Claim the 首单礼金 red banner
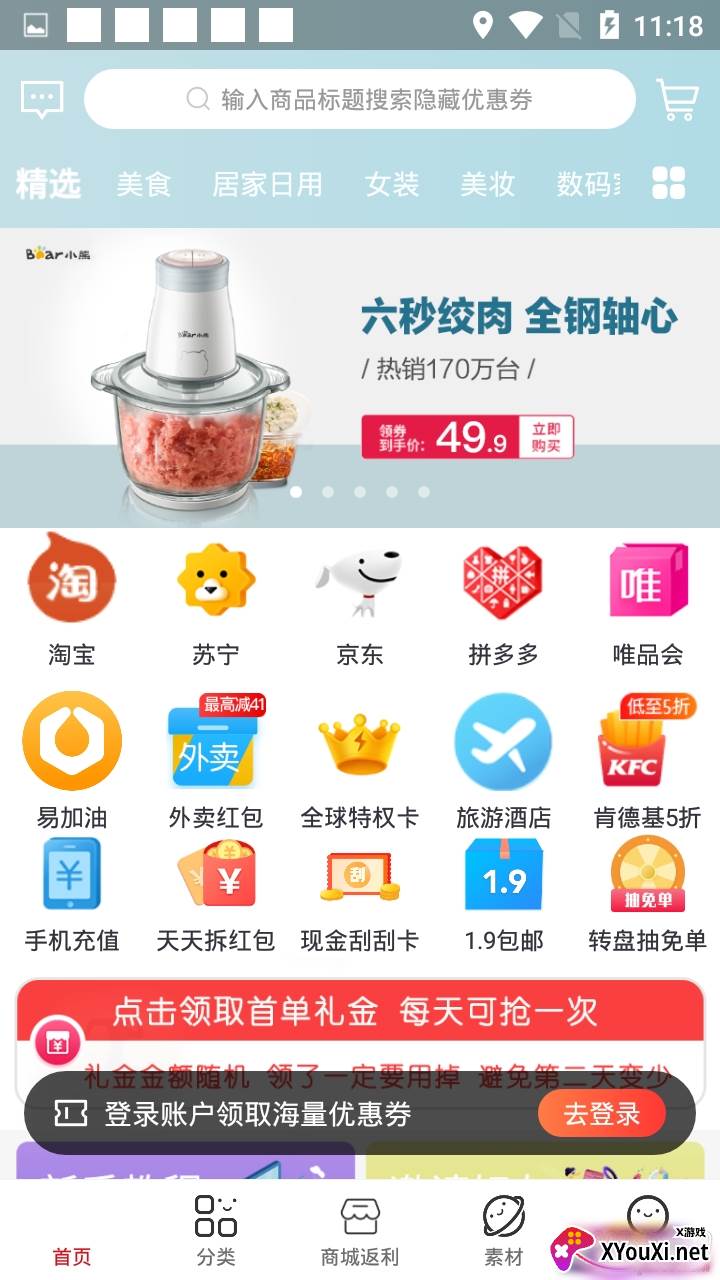This screenshot has height=1280, width=720. coord(360,1012)
